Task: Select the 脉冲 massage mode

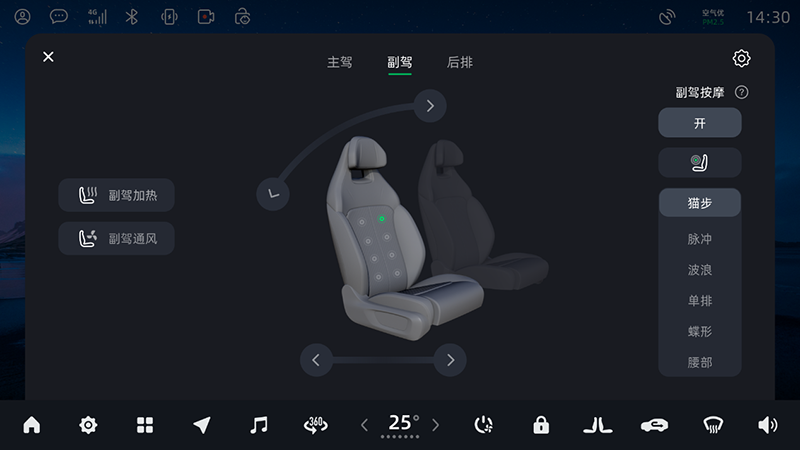Action: click(x=700, y=240)
